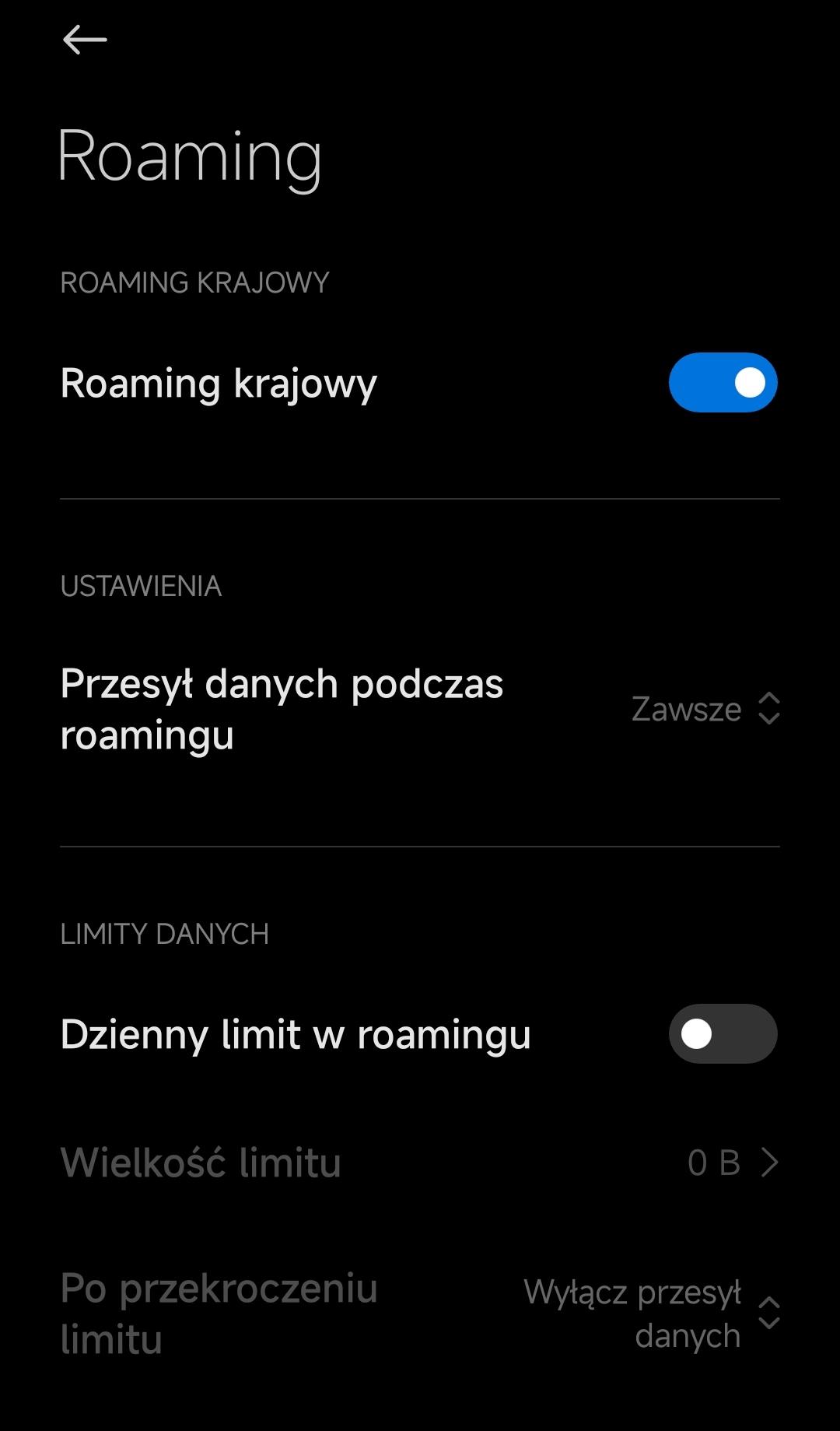The height and width of the screenshot is (1431, 840).
Task: Open Wielkość limitu setting
Action: click(420, 1163)
